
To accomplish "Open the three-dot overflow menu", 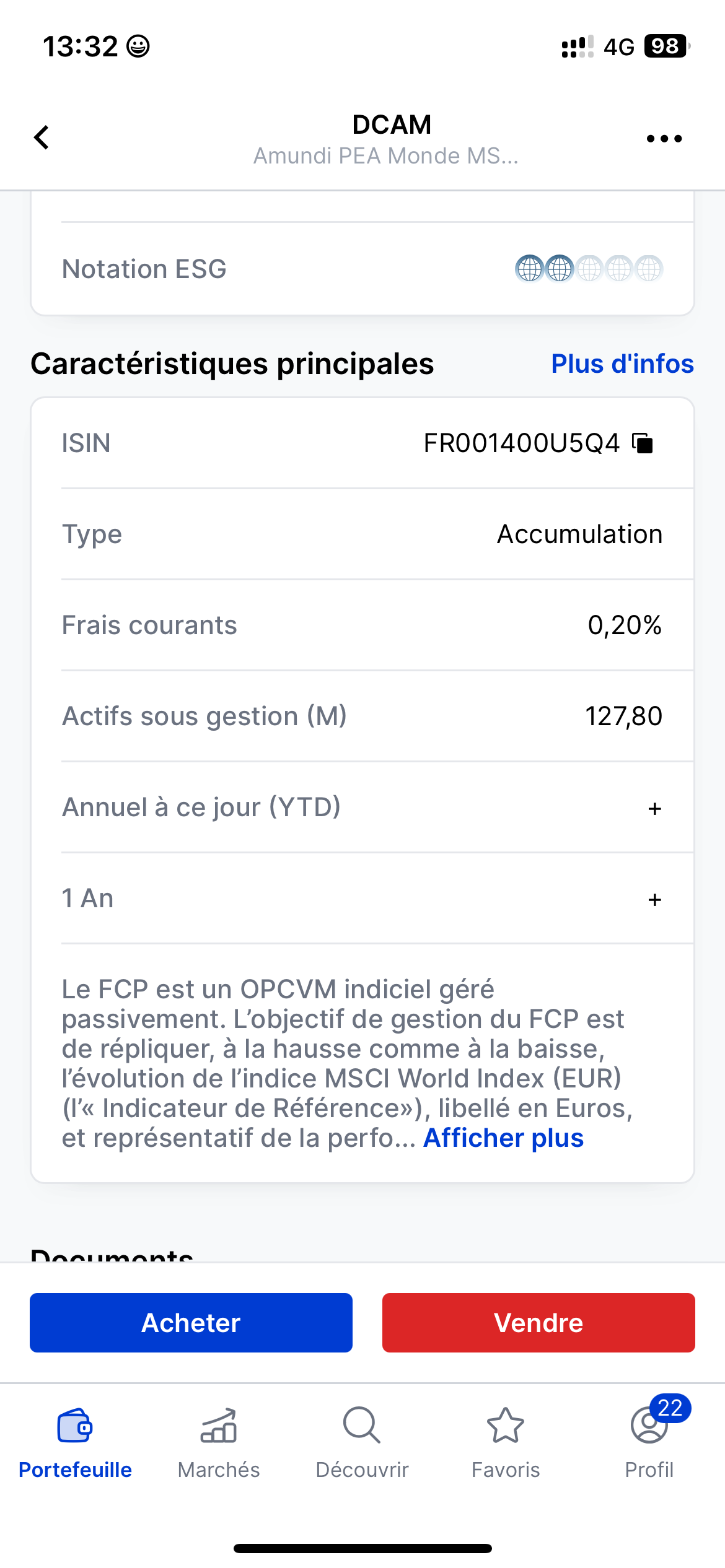I will coord(664,138).
